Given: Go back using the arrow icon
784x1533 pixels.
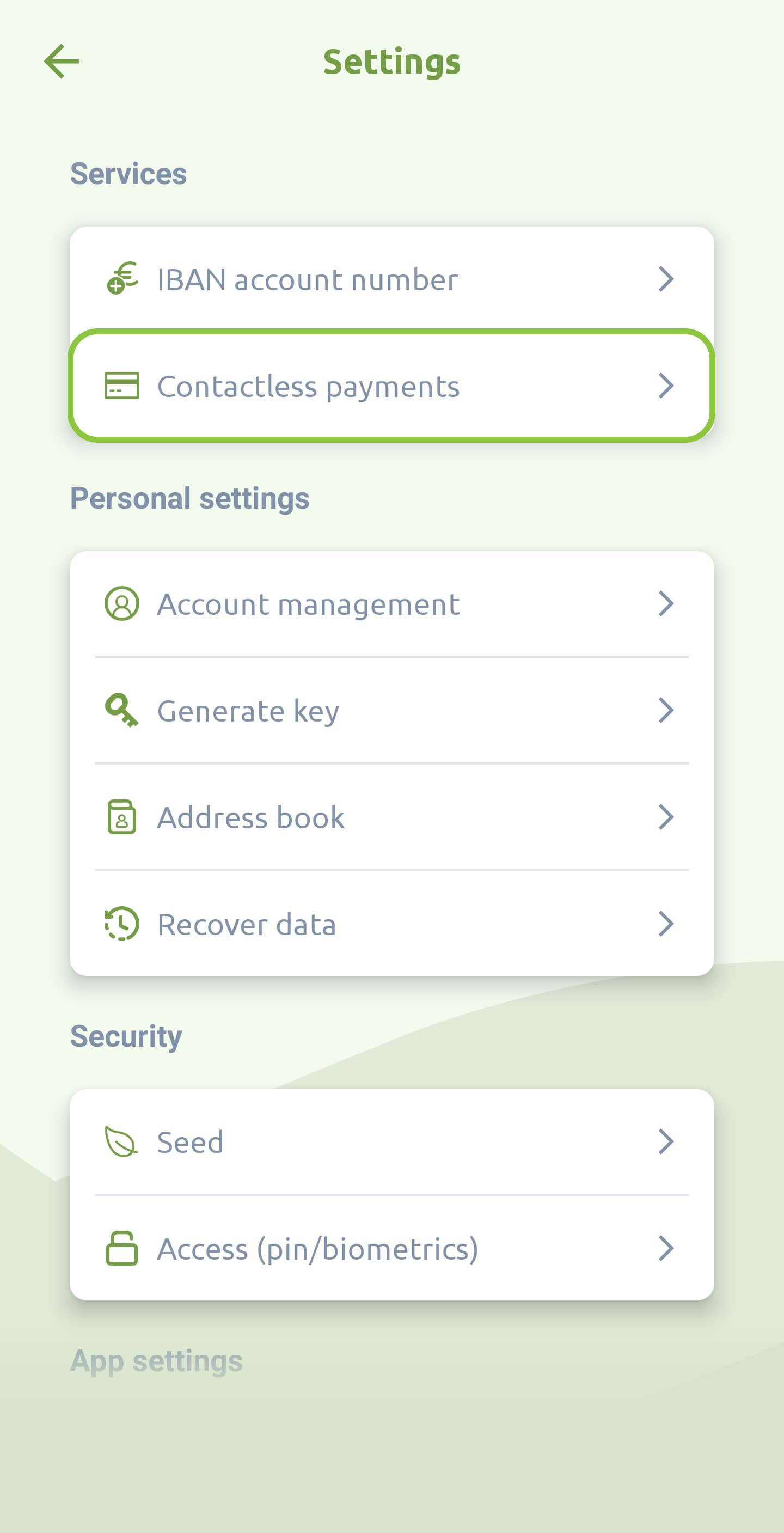Looking at the screenshot, I should [x=62, y=62].
